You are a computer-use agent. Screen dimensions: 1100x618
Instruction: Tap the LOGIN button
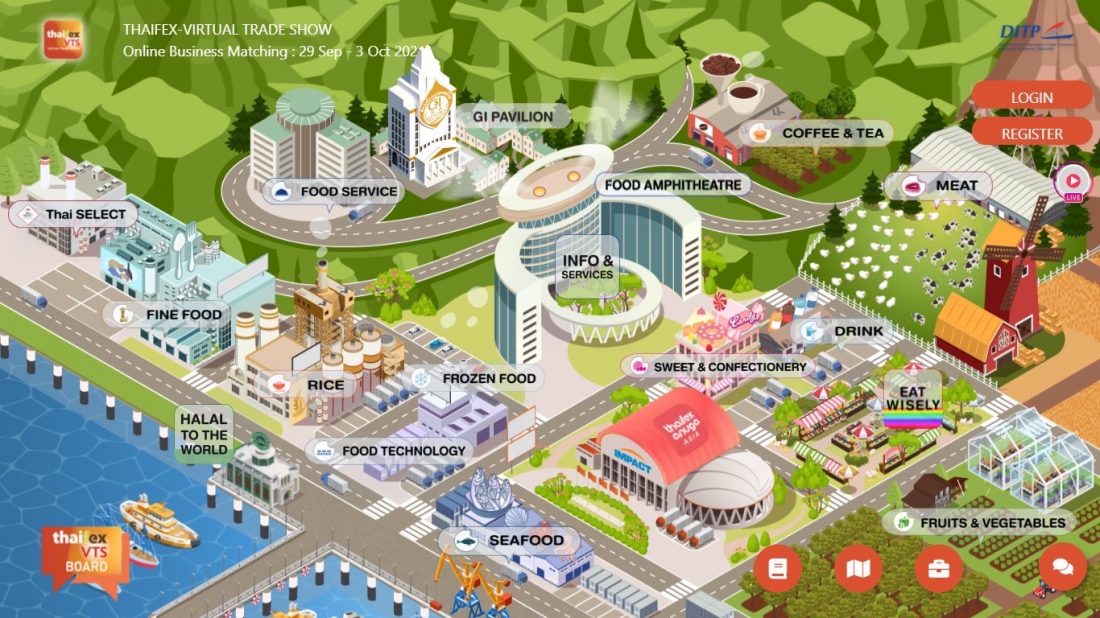pos(1031,97)
